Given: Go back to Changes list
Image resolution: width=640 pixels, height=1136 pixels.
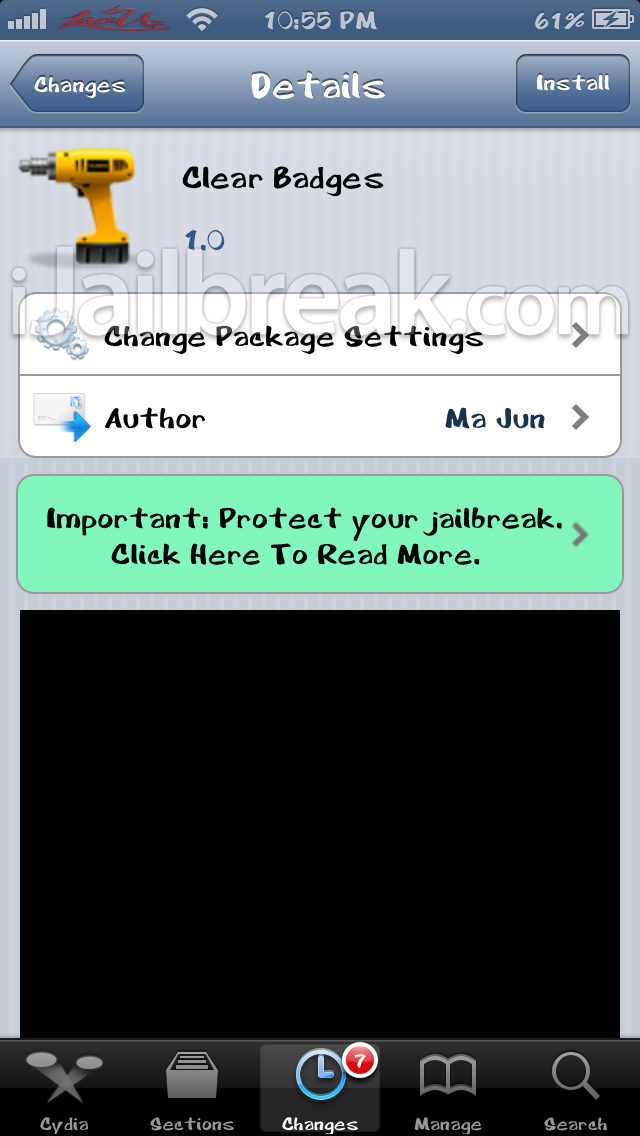Looking at the screenshot, I should (79, 84).
